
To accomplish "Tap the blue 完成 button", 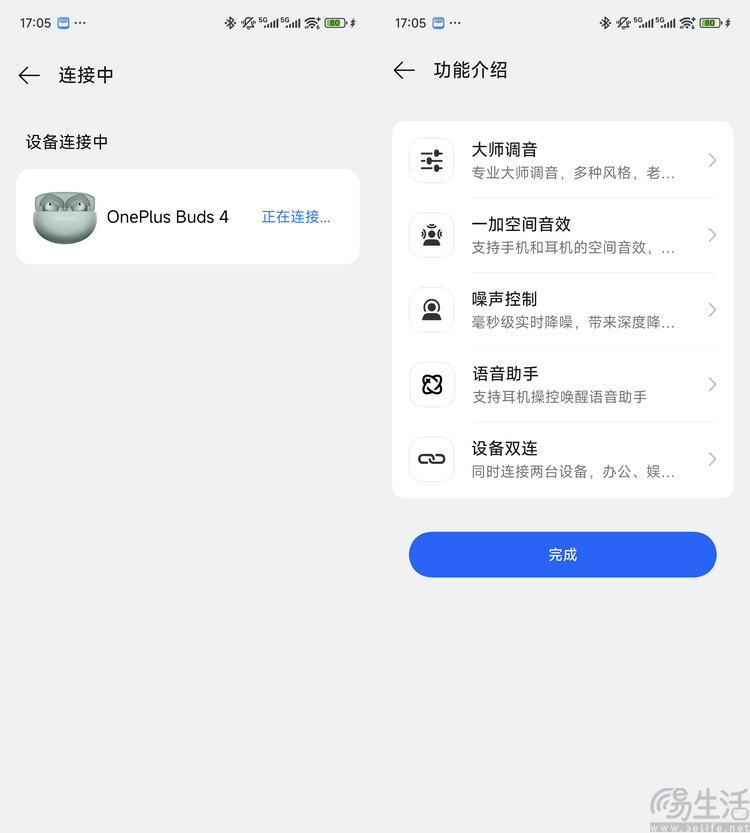I will [562, 555].
